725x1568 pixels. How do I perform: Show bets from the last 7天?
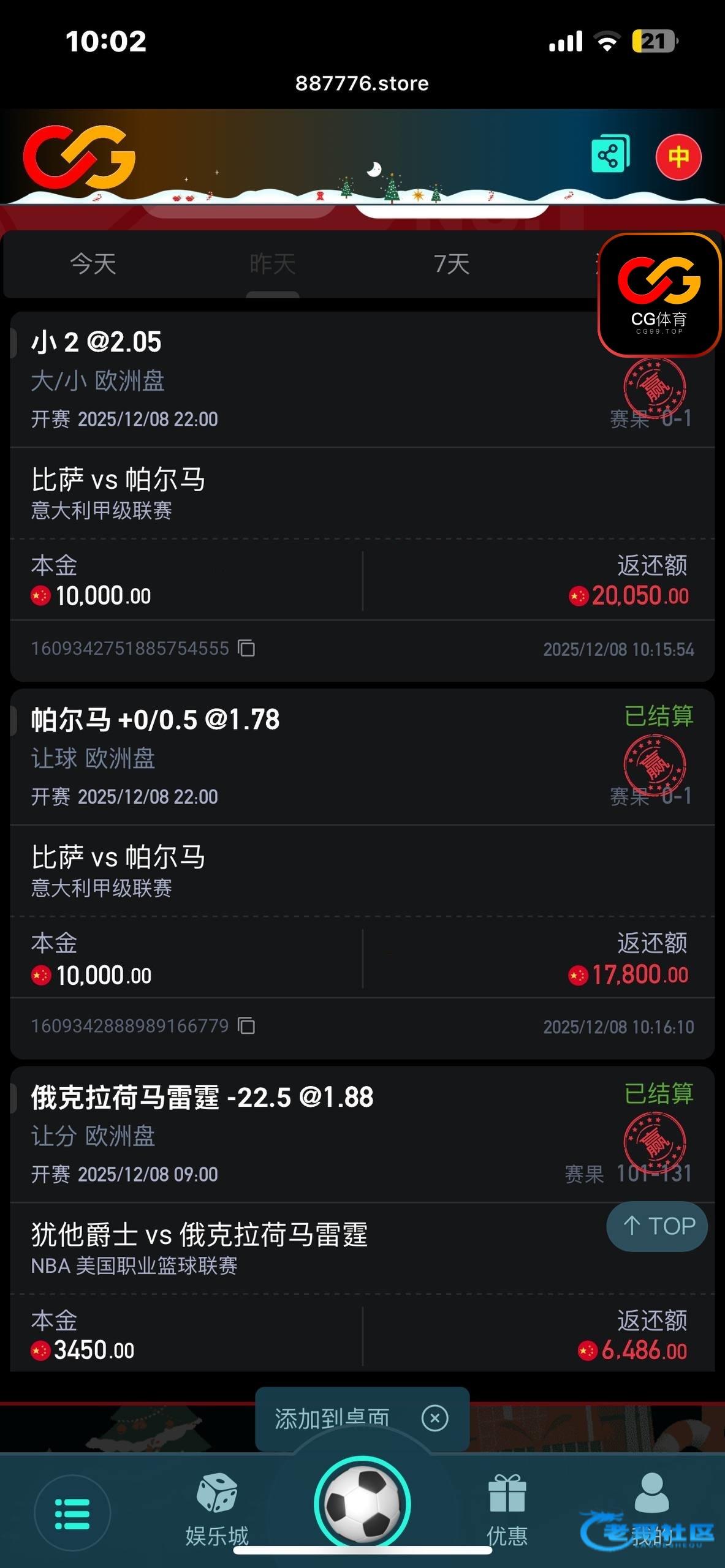[x=452, y=265]
